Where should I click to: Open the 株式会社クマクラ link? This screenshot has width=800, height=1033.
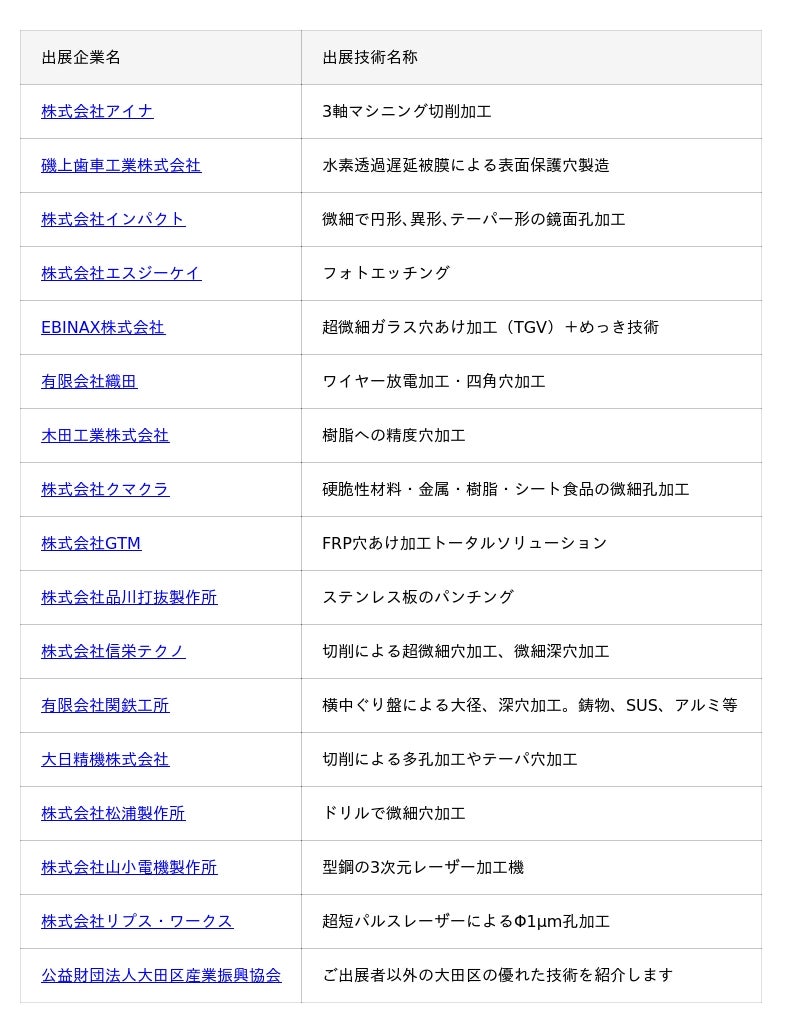[105, 489]
